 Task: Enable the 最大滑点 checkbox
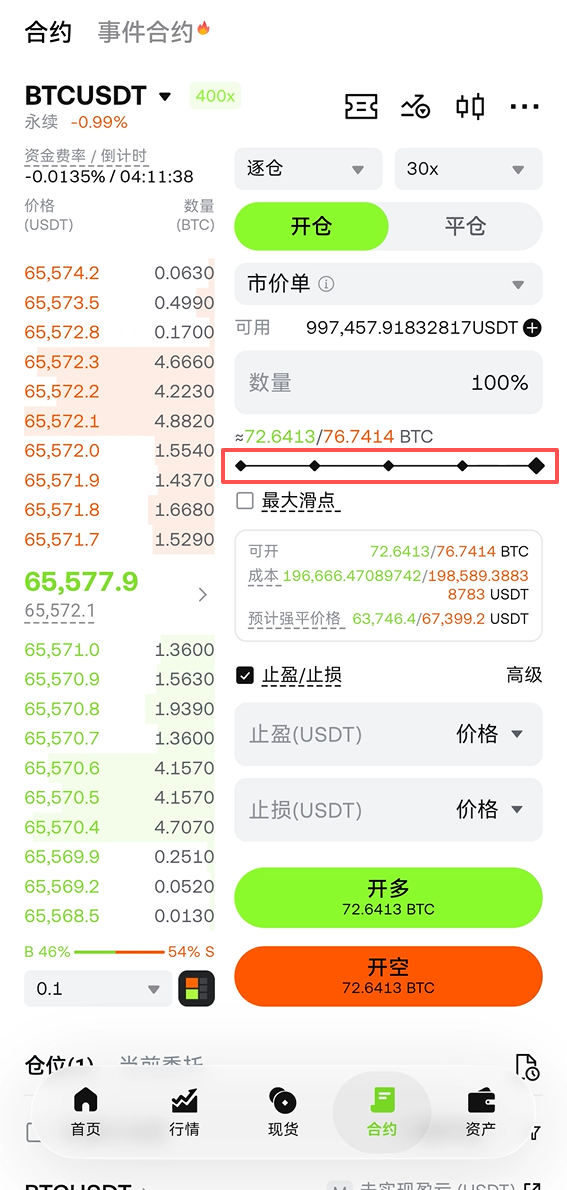click(244, 501)
